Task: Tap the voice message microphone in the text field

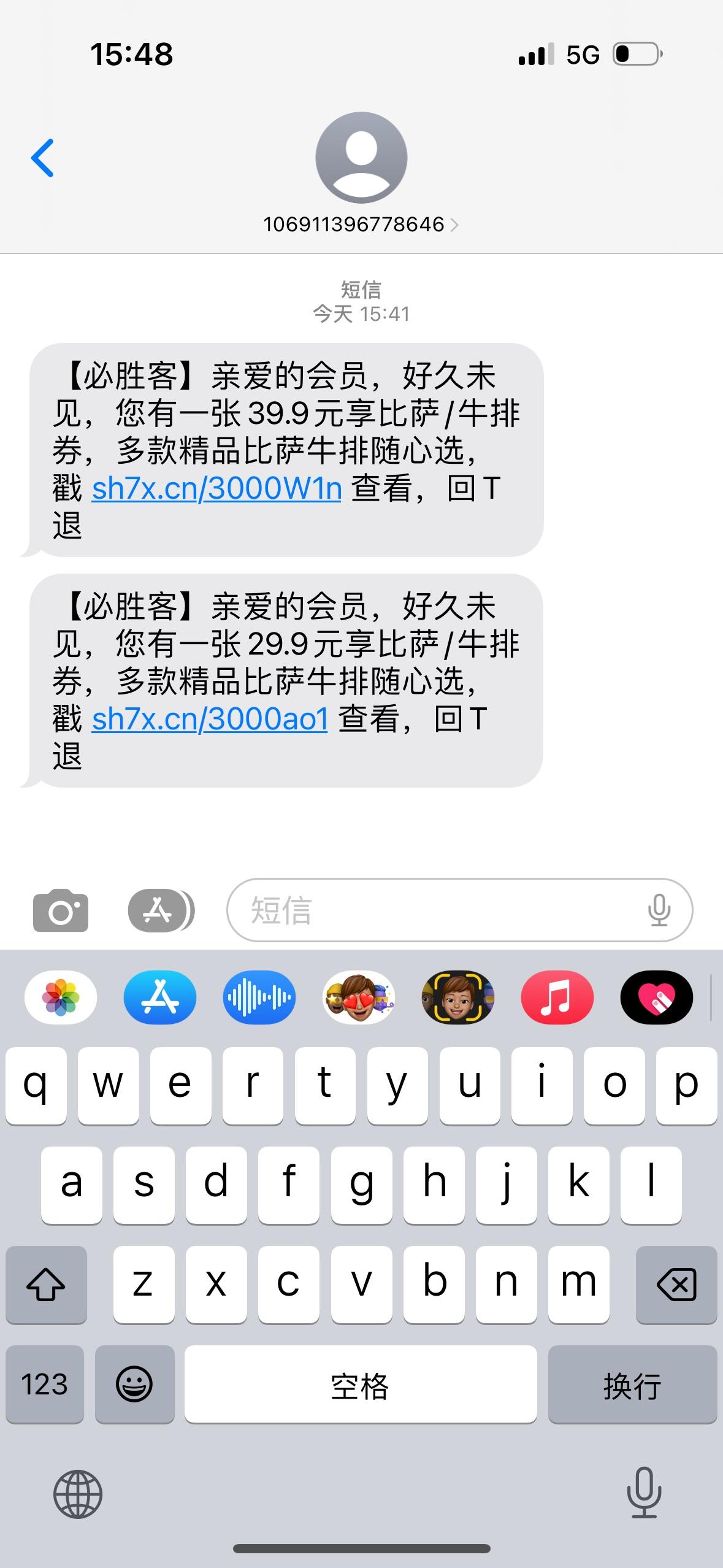Action: pos(659,910)
